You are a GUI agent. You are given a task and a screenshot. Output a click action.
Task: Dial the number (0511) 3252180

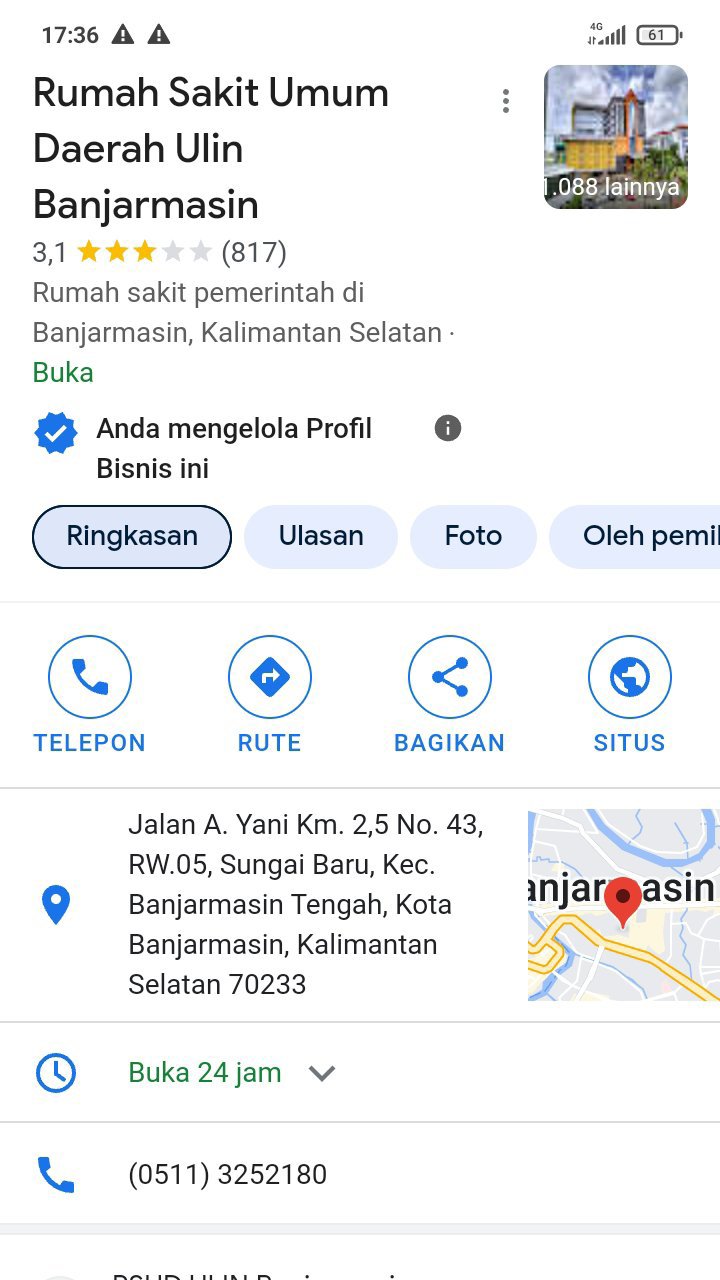[x=227, y=1174]
